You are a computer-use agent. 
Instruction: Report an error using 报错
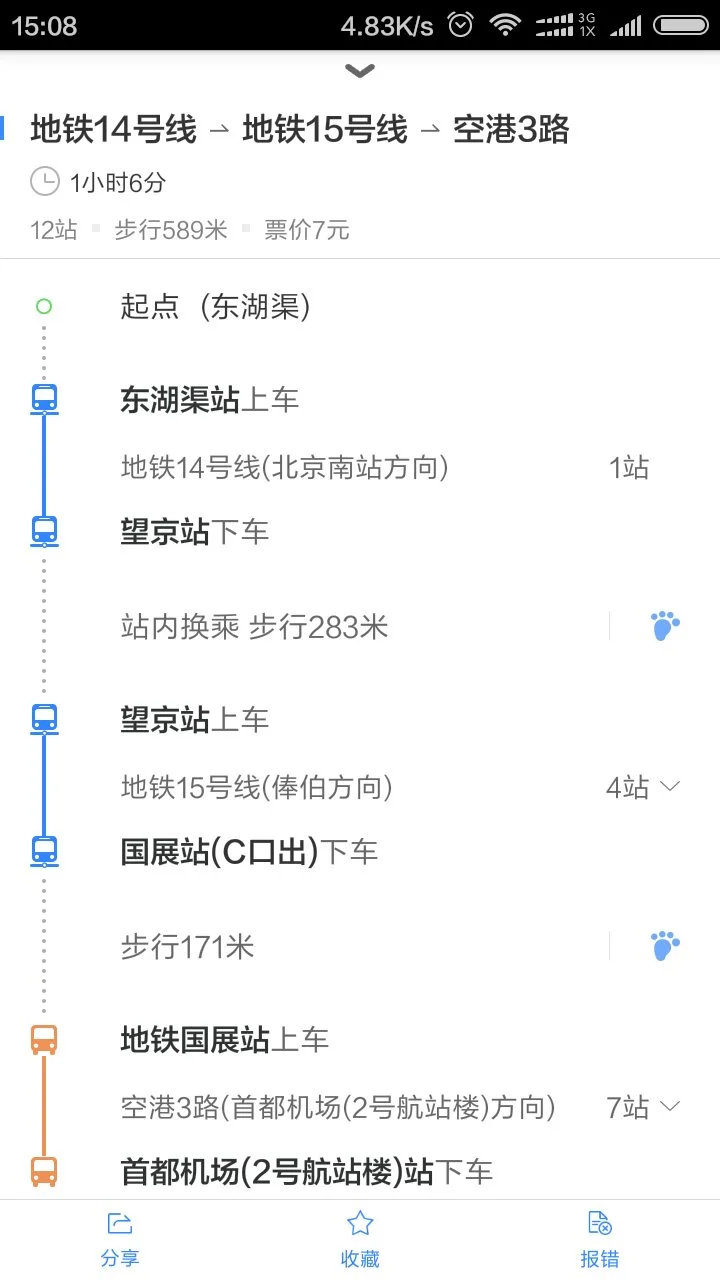[599, 1237]
